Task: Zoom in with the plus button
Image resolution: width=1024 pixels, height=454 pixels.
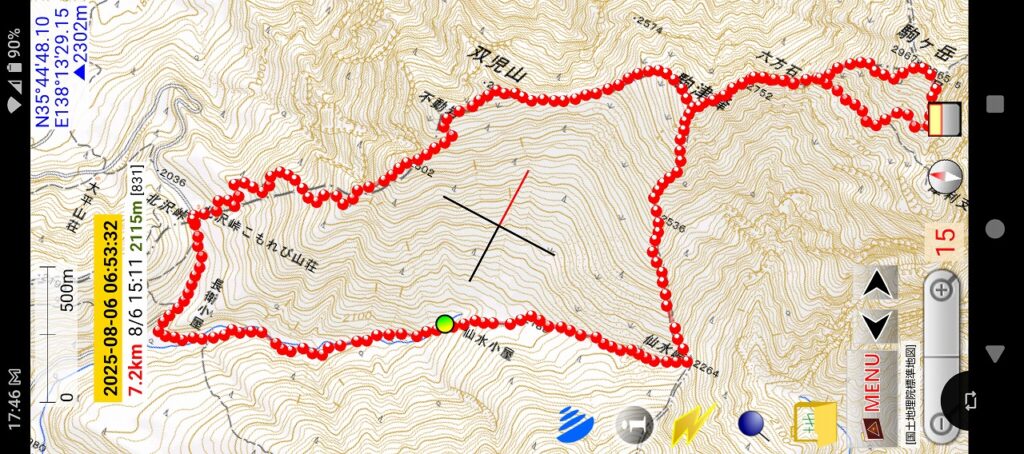Action: point(942,291)
